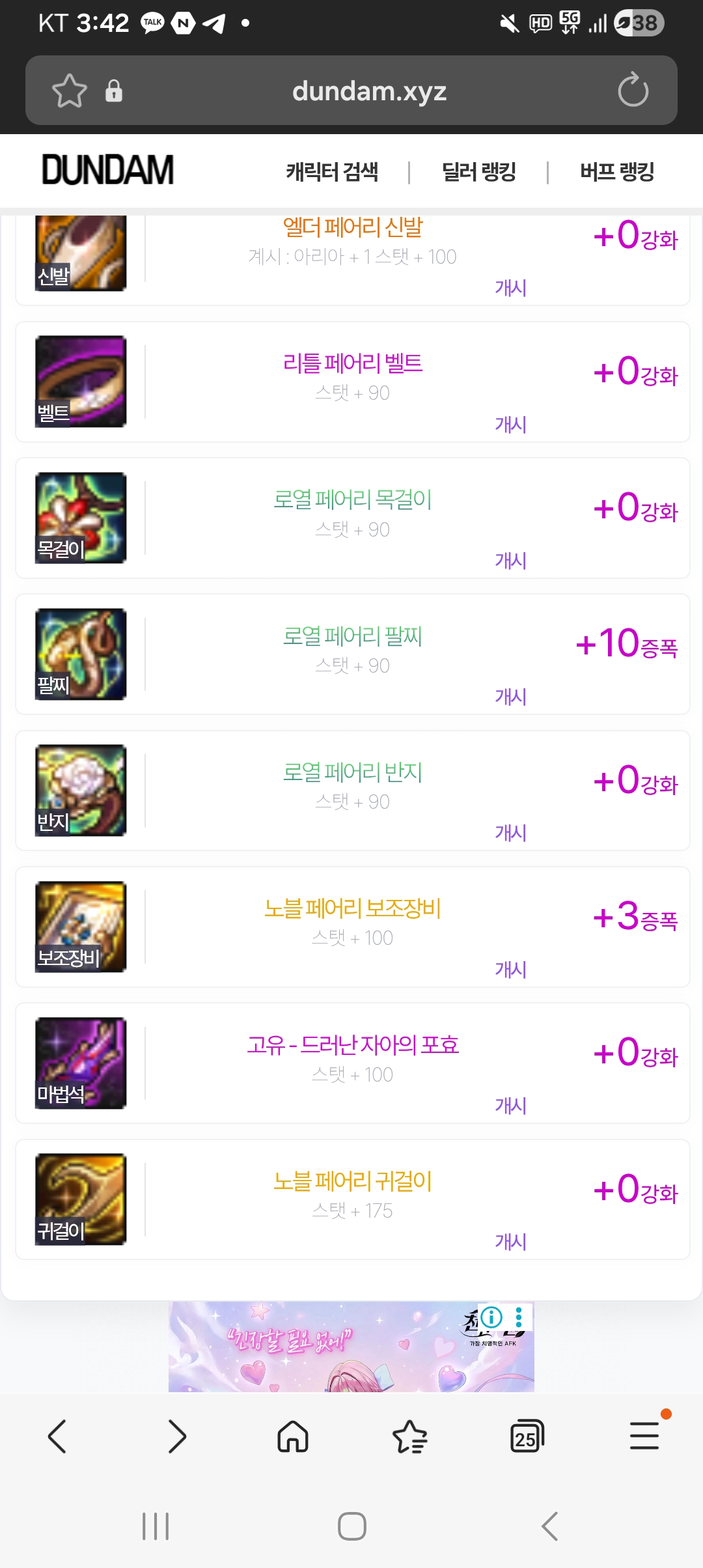Tap 개시 under 노블 페어리 귀걸이
The width and height of the screenshot is (703, 1568).
pos(510,1242)
